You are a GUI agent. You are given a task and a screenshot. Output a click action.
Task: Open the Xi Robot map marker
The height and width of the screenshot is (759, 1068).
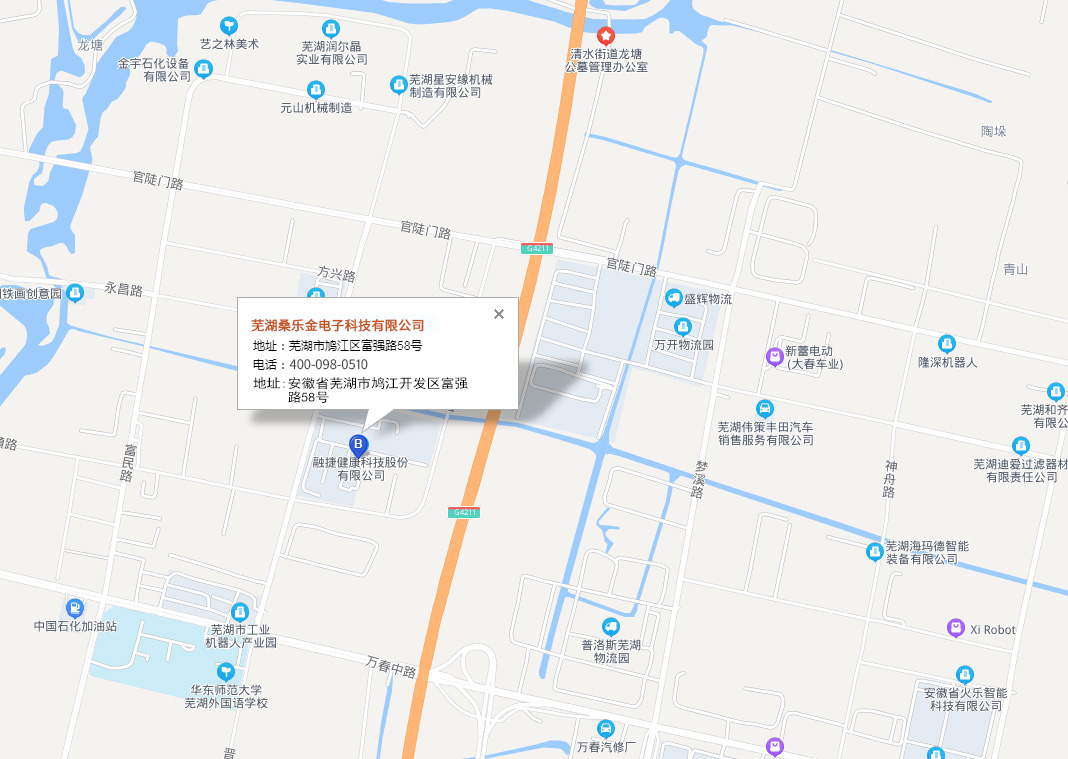(x=956, y=628)
